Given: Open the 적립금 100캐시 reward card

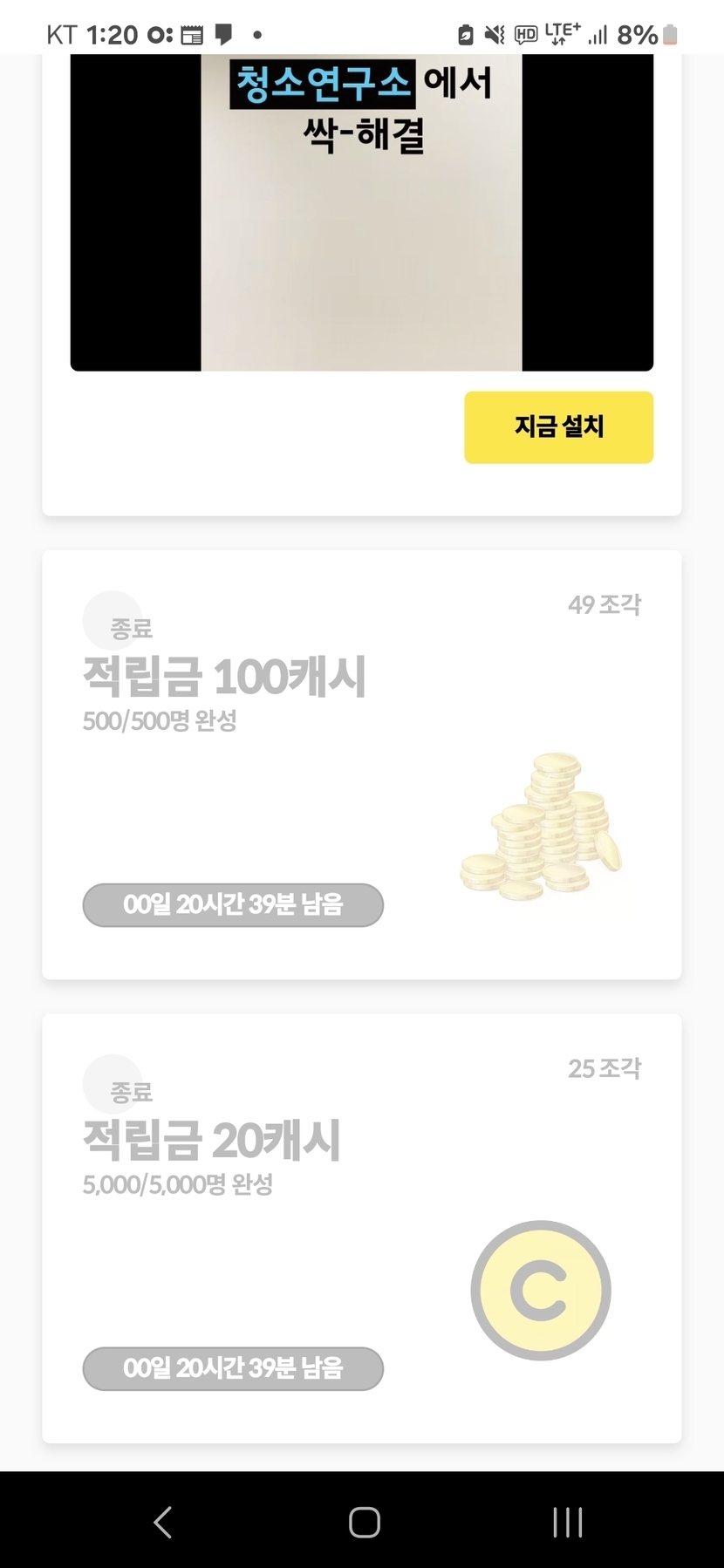Looking at the screenshot, I should coord(361,764).
